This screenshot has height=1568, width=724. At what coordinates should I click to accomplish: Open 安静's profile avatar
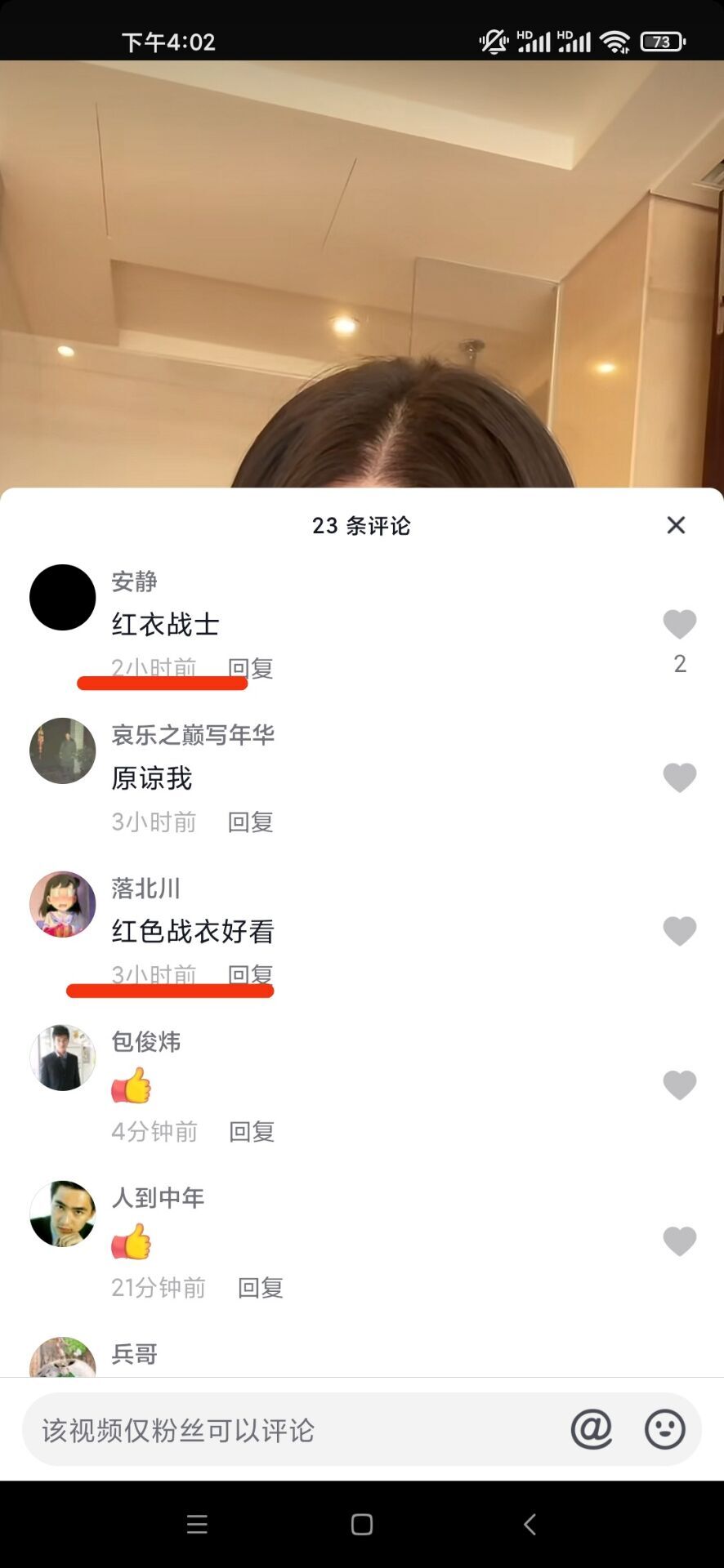(x=63, y=597)
